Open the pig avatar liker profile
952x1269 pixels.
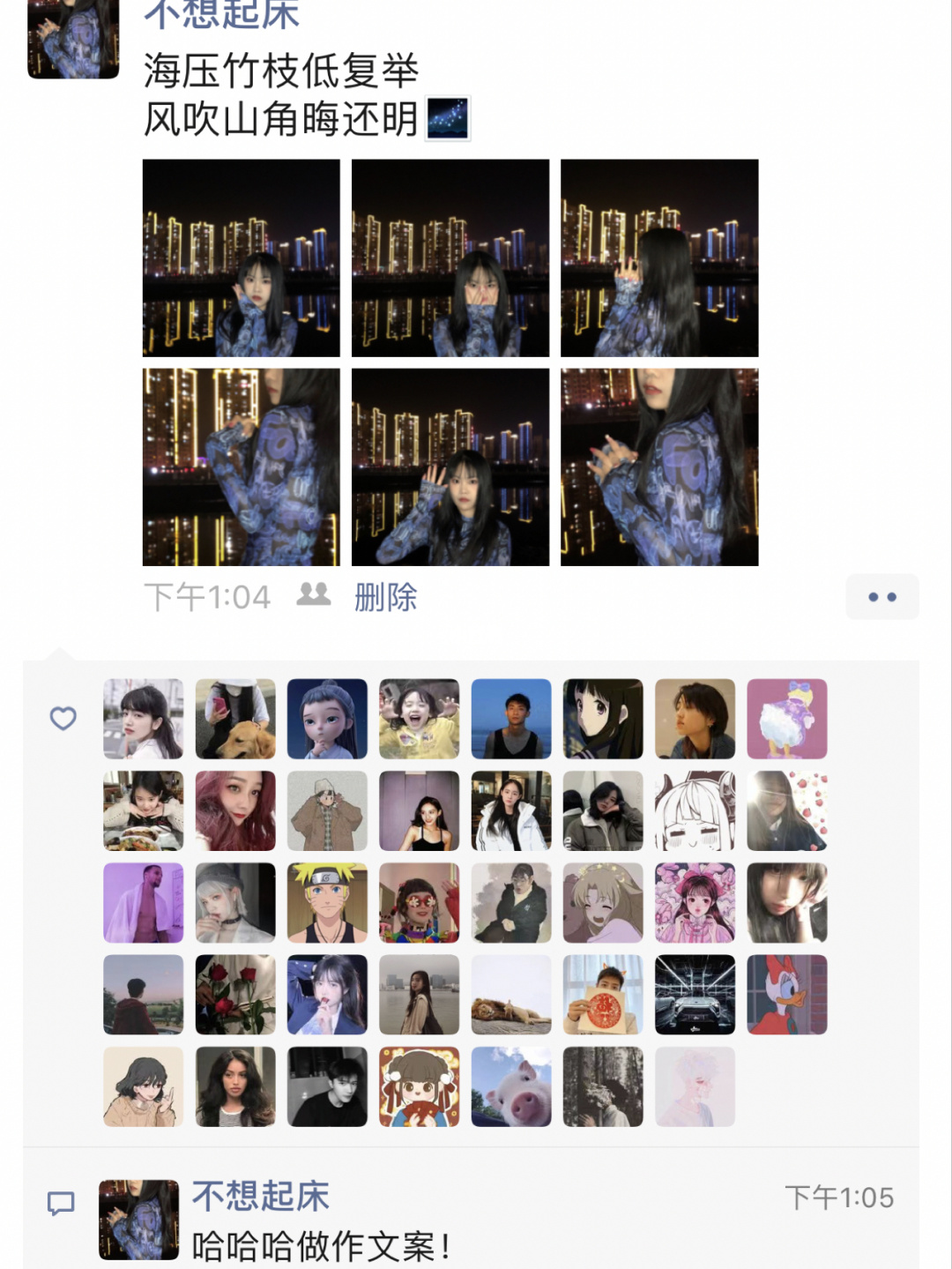pyautogui.click(x=511, y=1086)
